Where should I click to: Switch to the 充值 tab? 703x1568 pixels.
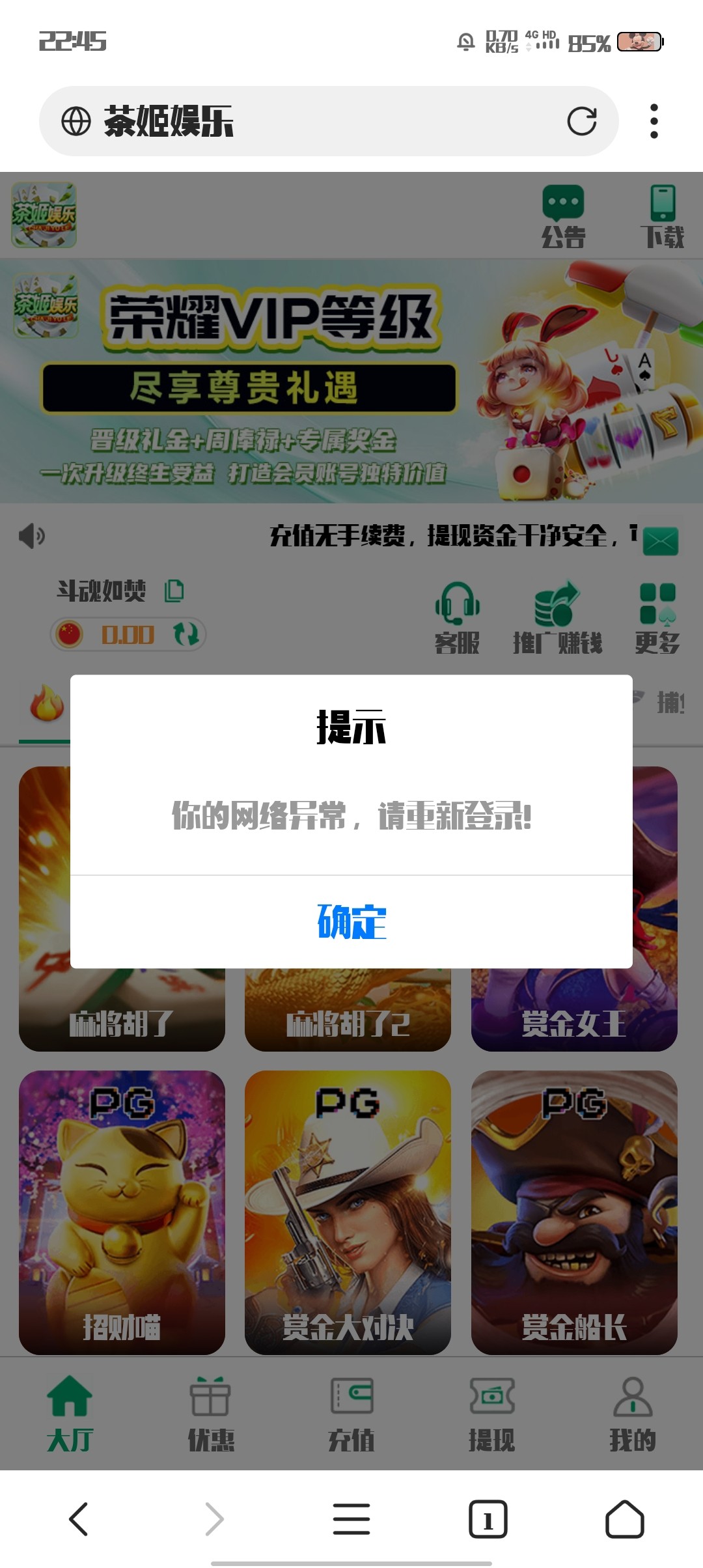click(351, 1413)
